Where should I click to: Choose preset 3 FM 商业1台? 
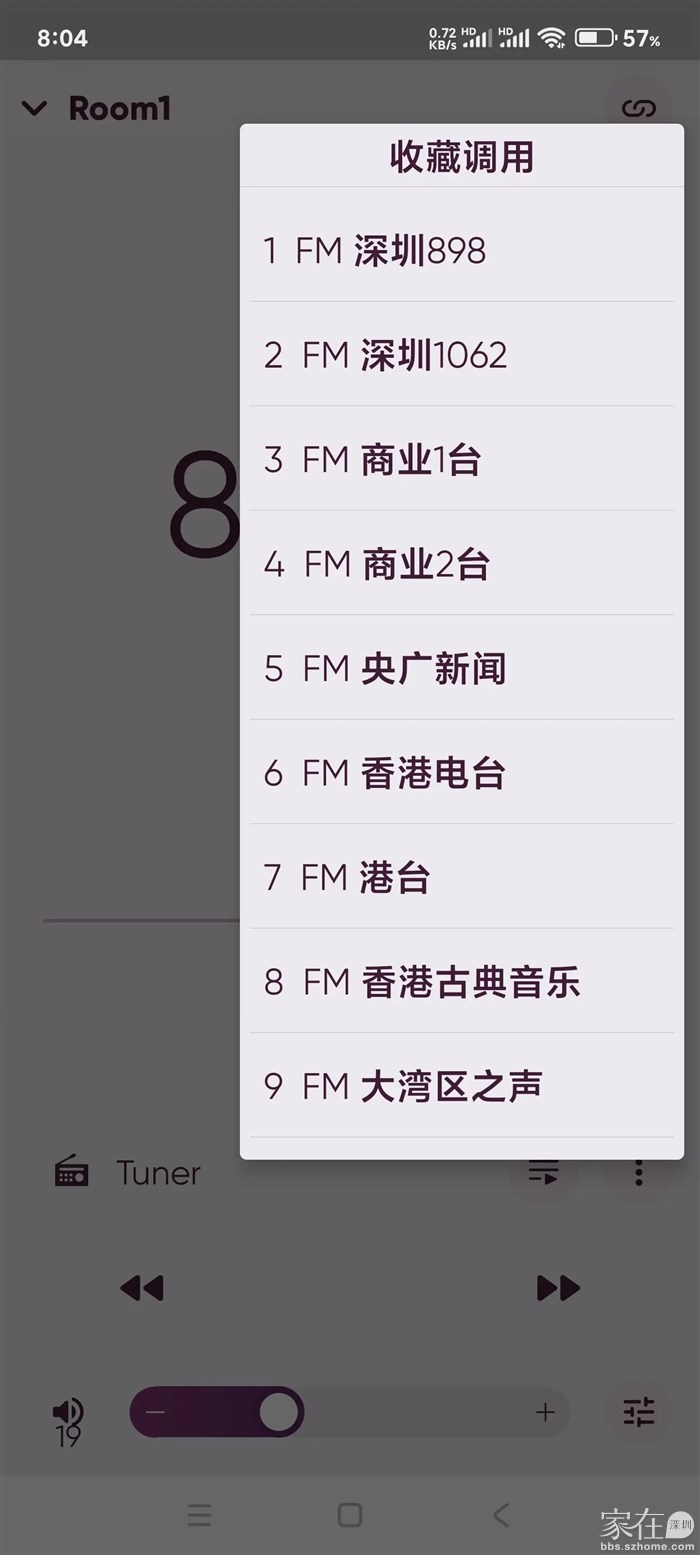(460, 460)
